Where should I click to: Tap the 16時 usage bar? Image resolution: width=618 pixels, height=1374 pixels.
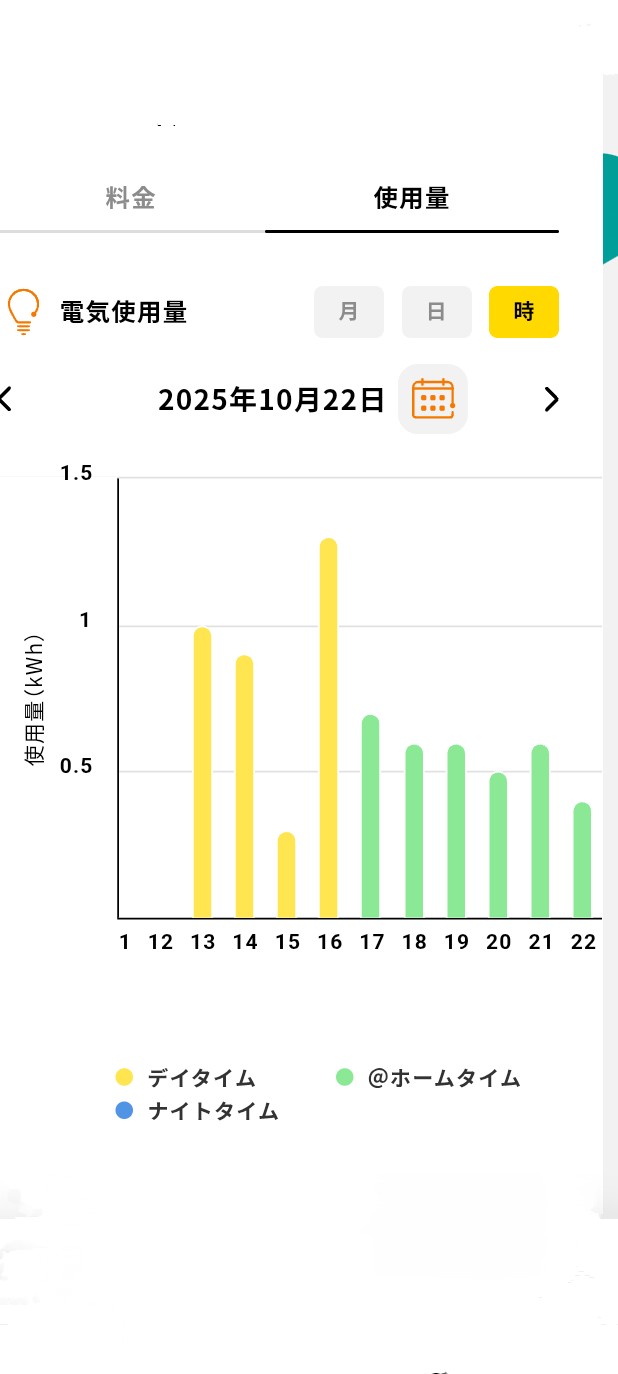click(x=328, y=728)
